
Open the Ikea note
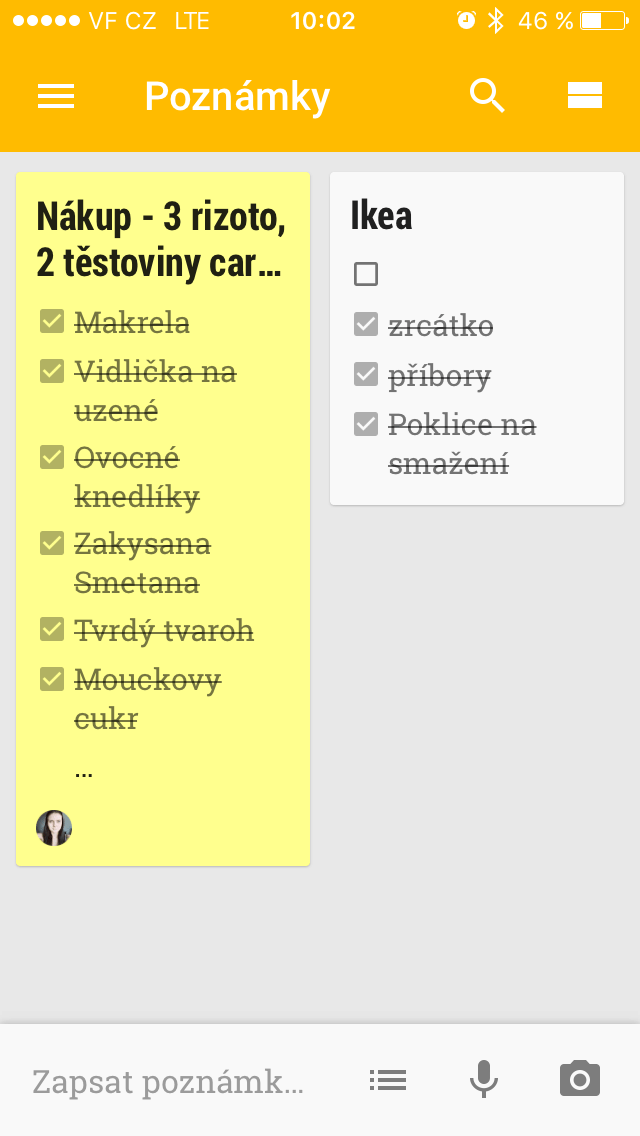click(477, 338)
